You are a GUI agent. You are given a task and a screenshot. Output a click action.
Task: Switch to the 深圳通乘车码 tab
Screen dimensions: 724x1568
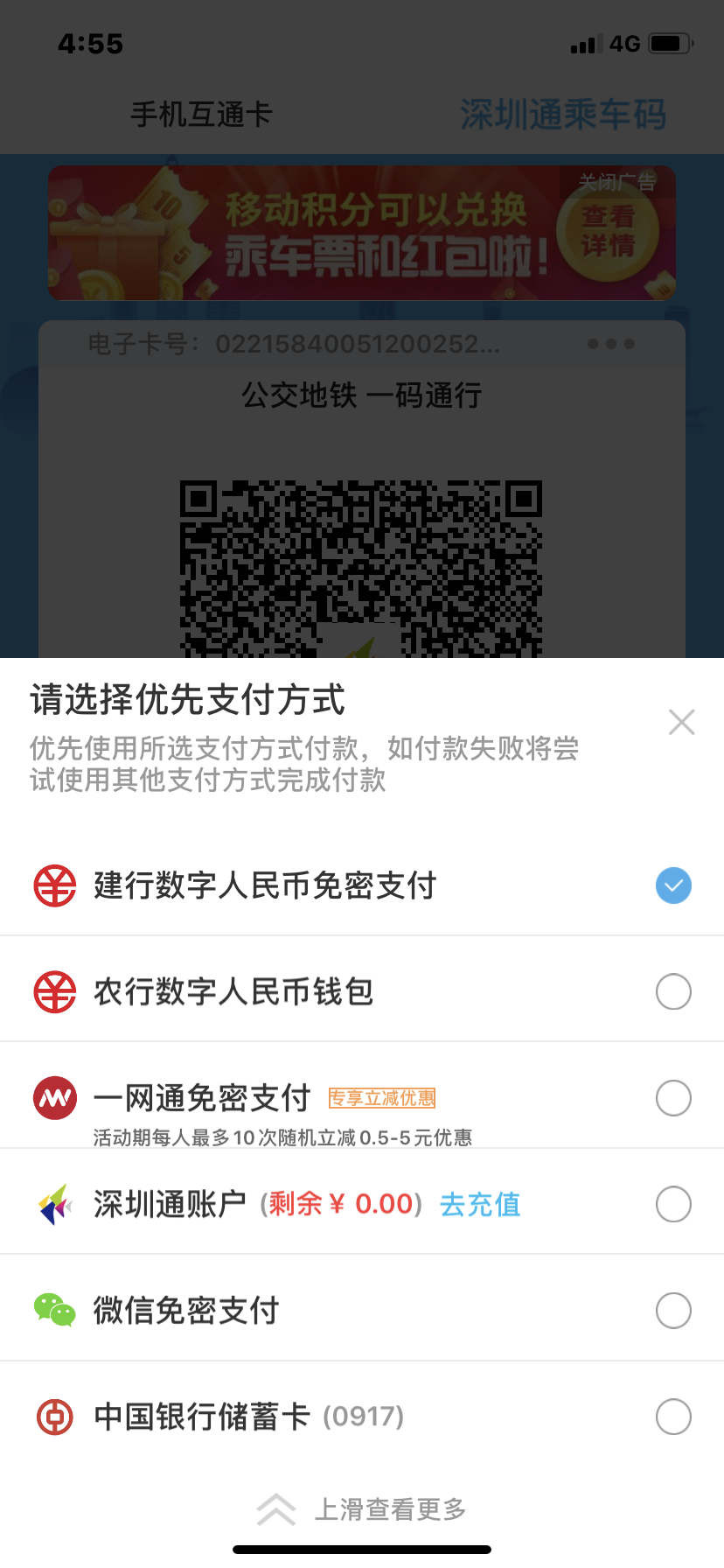[x=563, y=115]
